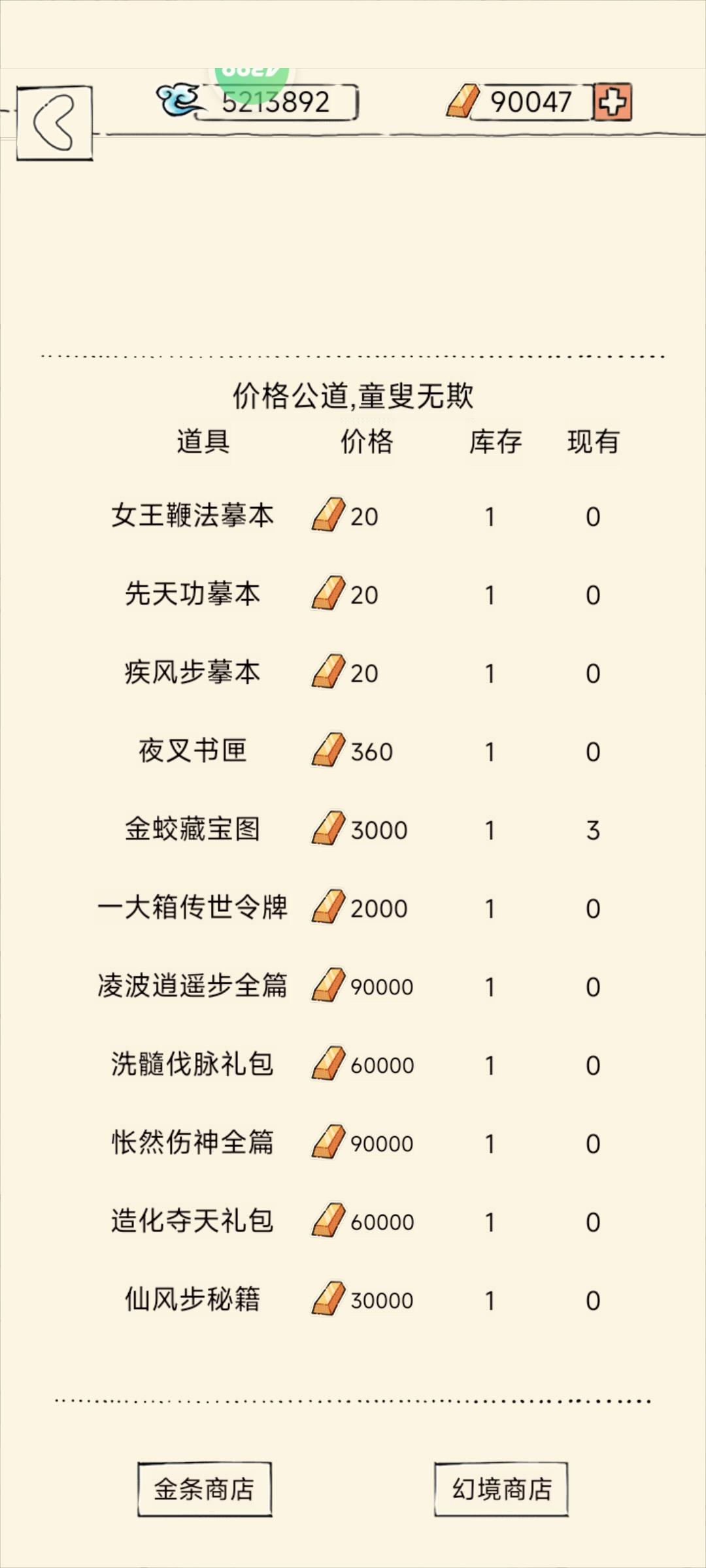The height and width of the screenshot is (1568, 706).
Task: Open the 仙风步秘籍 item
Action: click(353, 1300)
